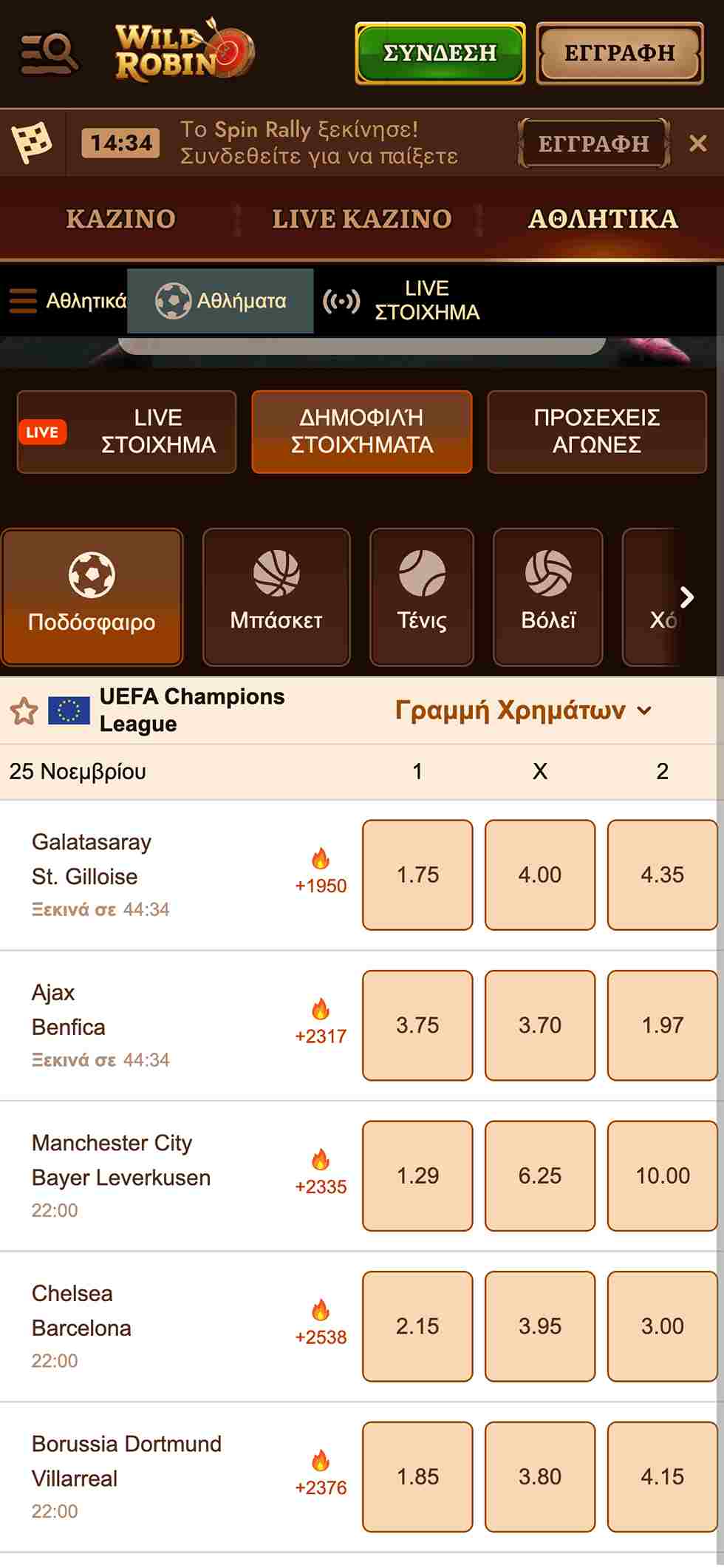Select the ΠΡΟΣΕΧΕΙΣ ΑΓΩΝΕΣ filter
The image size is (724, 1568).
596,432
